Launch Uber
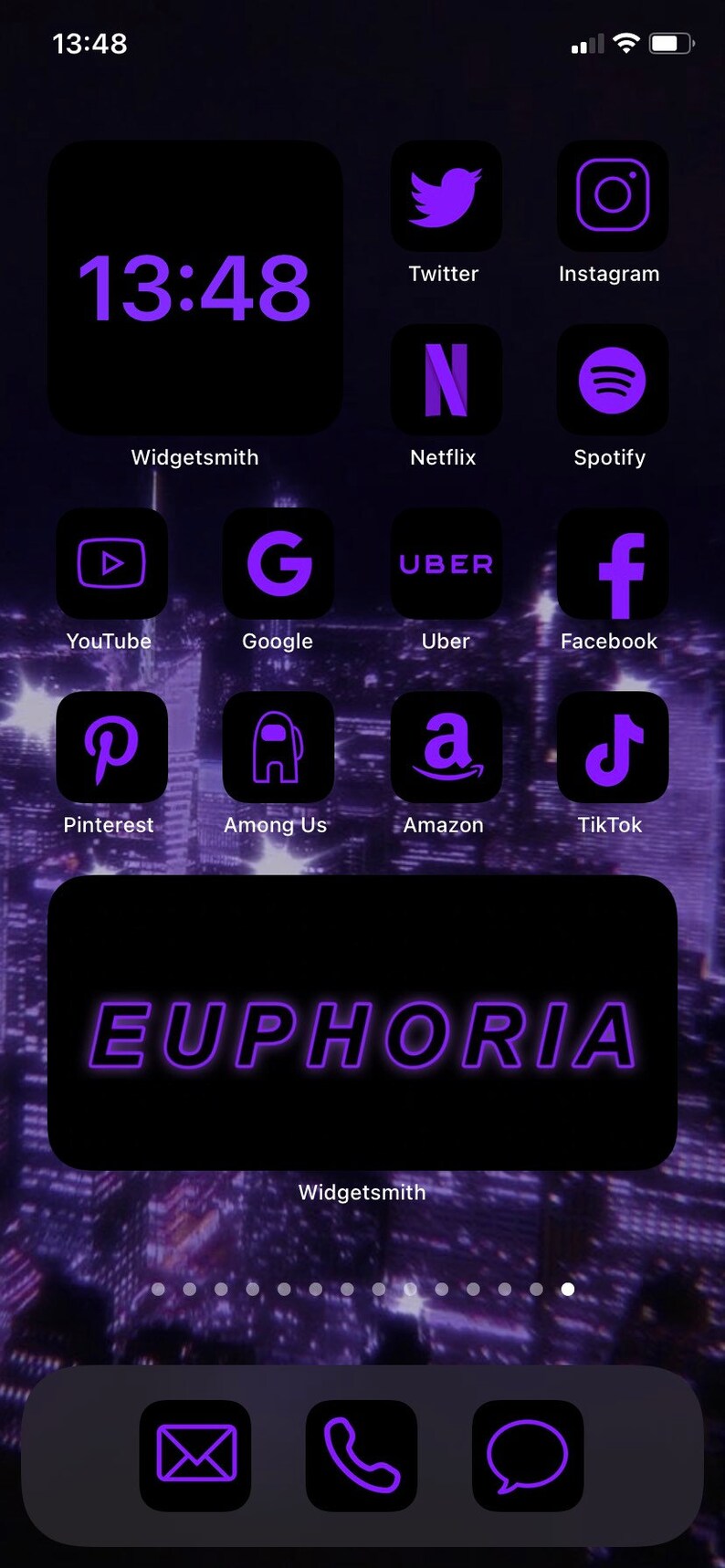 point(446,564)
